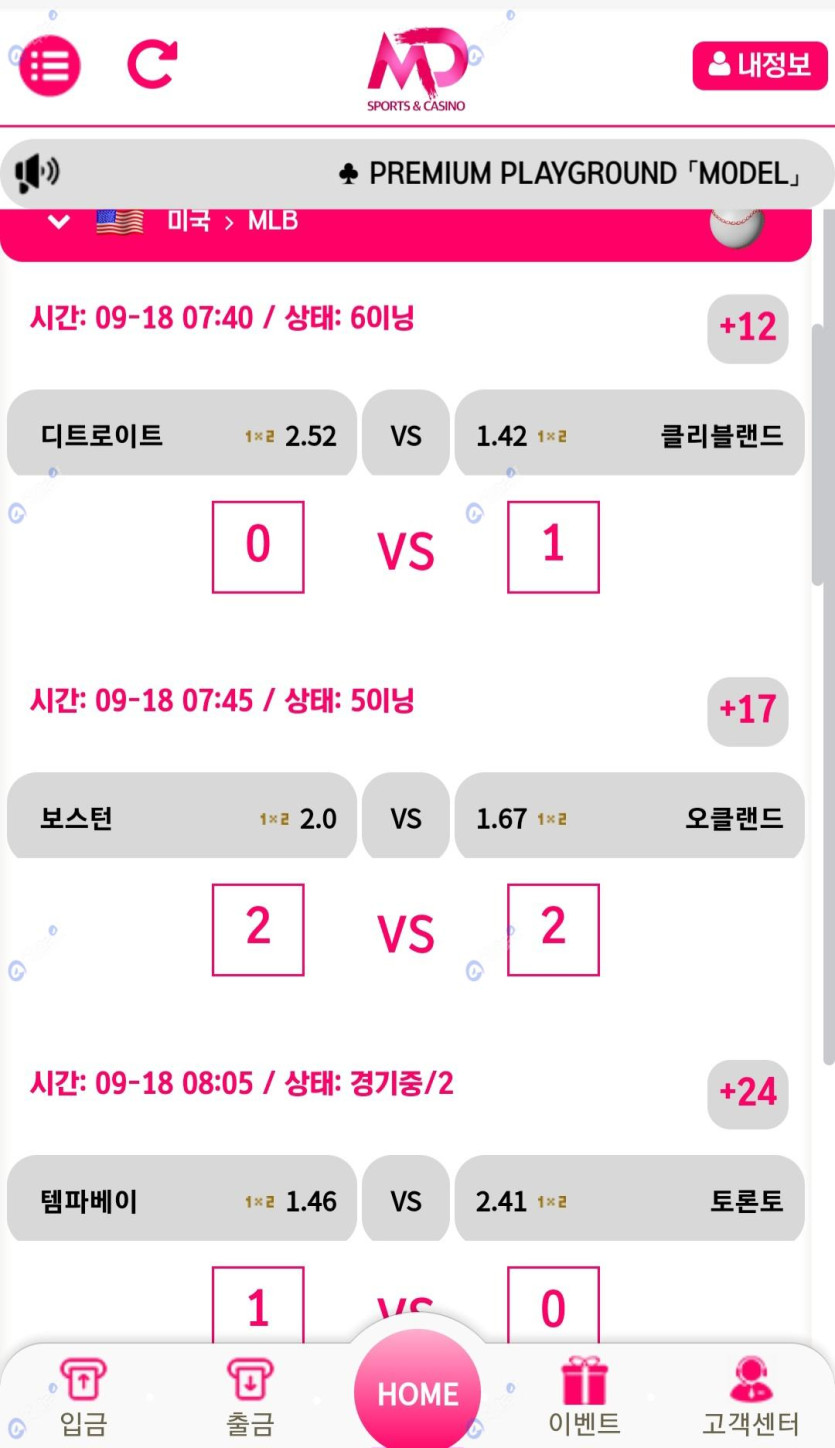Viewport: 835px width, 1448px height.
Task: Bet on 클리블랜드 at 1.42
Action: pos(629,436)
